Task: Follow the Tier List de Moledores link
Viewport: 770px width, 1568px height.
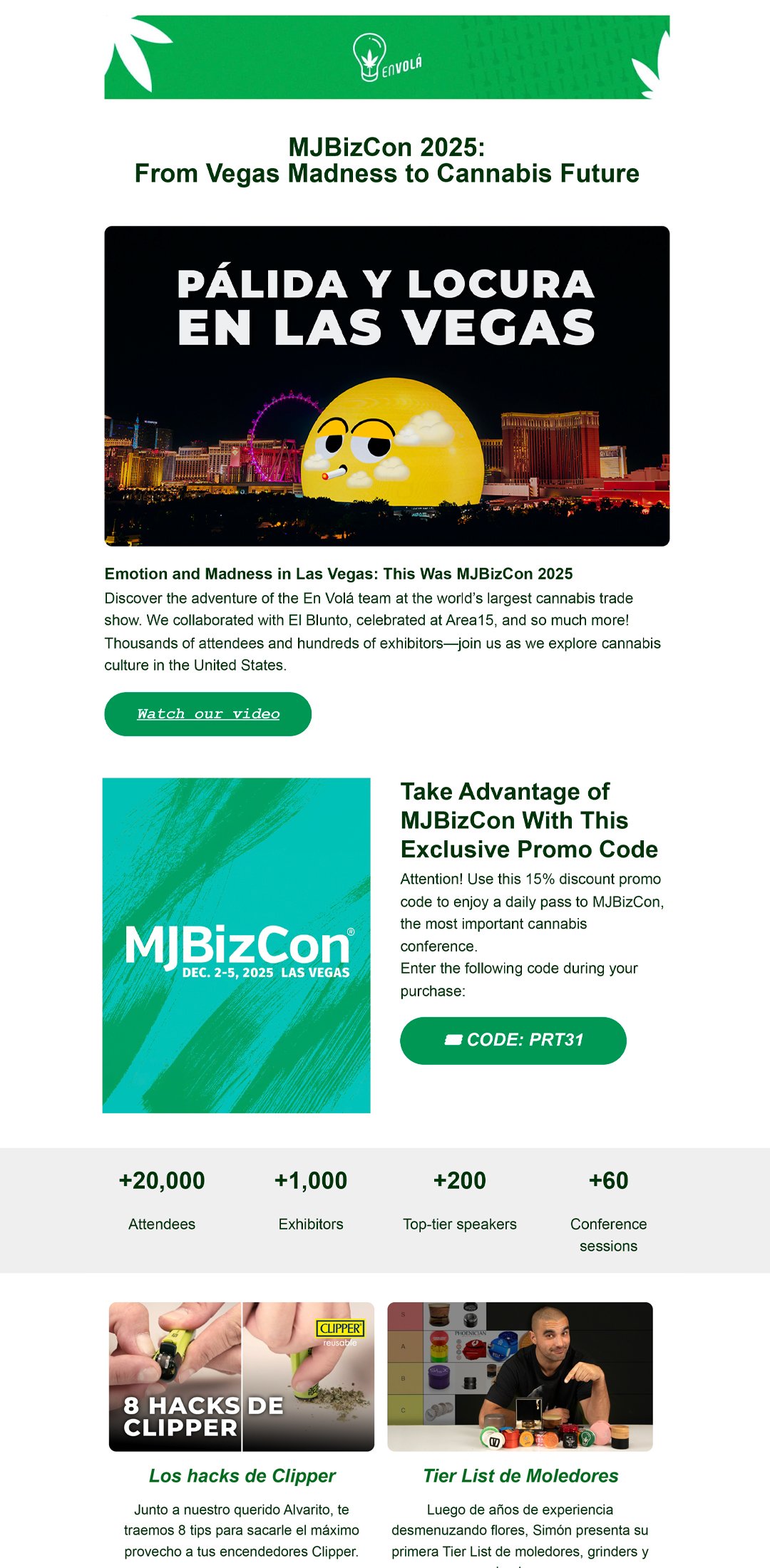Action: click(x=520, y=1475)
